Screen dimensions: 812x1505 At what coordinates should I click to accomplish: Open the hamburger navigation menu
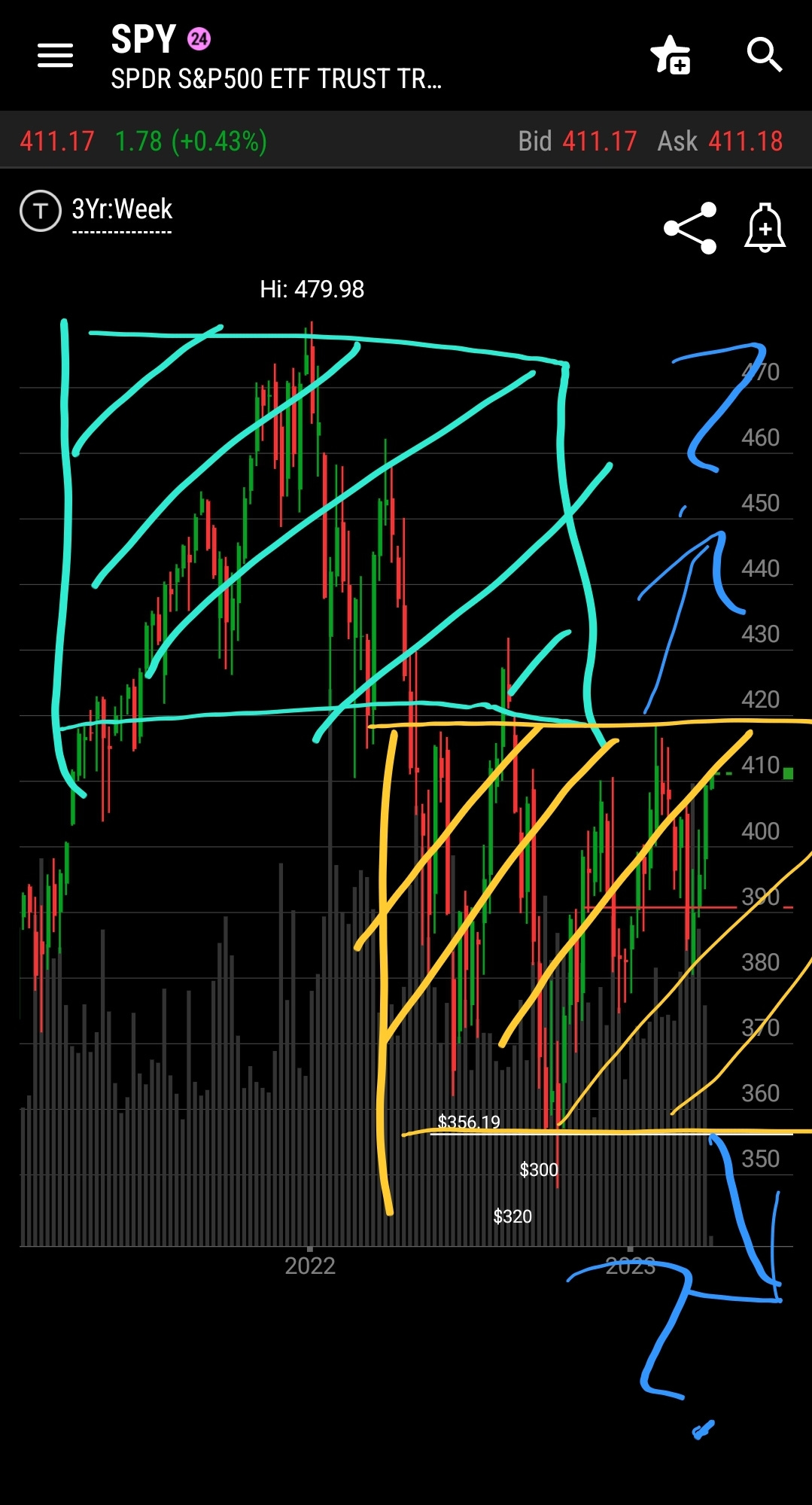55,55
